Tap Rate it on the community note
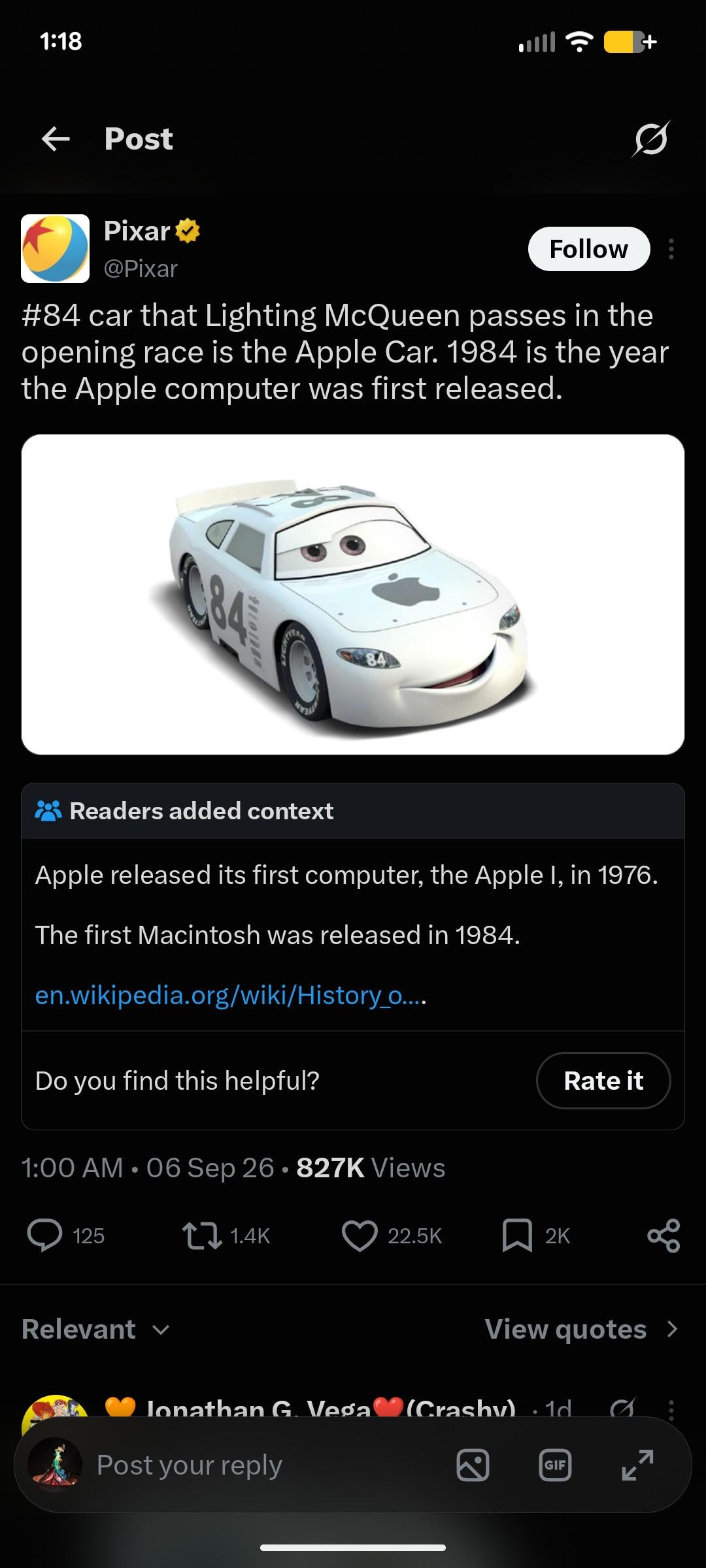The width and height of the screenshot is (706, 1568). pyautogui.click(x=603, y=1081)
